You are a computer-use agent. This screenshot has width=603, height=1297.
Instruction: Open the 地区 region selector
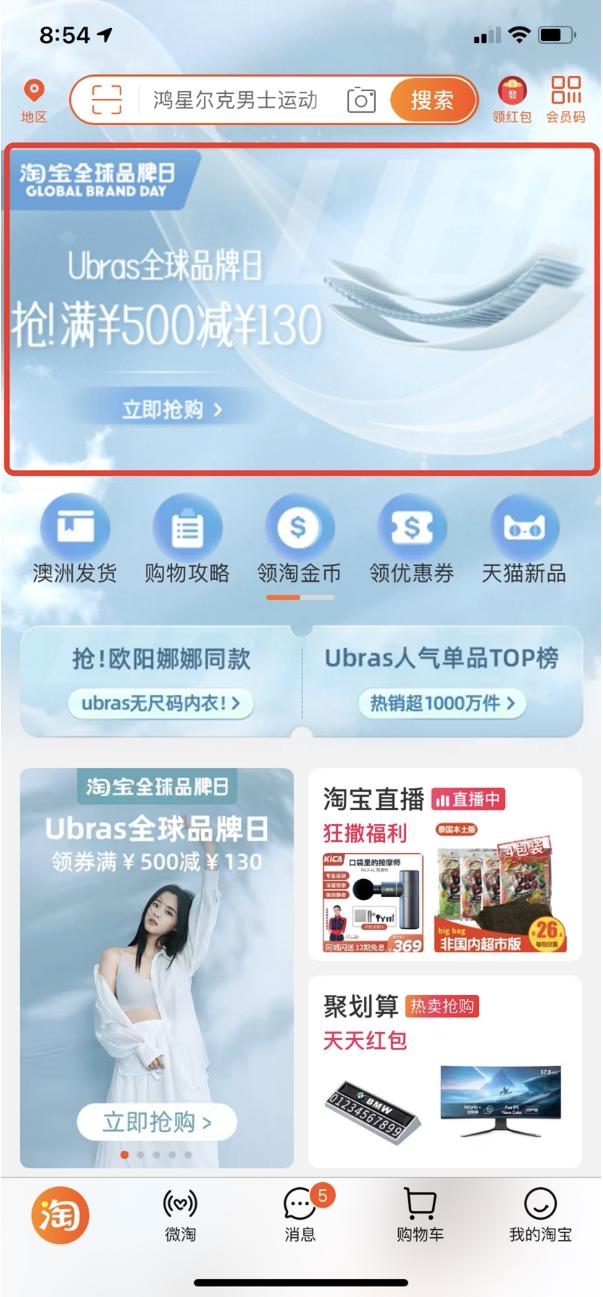click(x=34, y=101)
